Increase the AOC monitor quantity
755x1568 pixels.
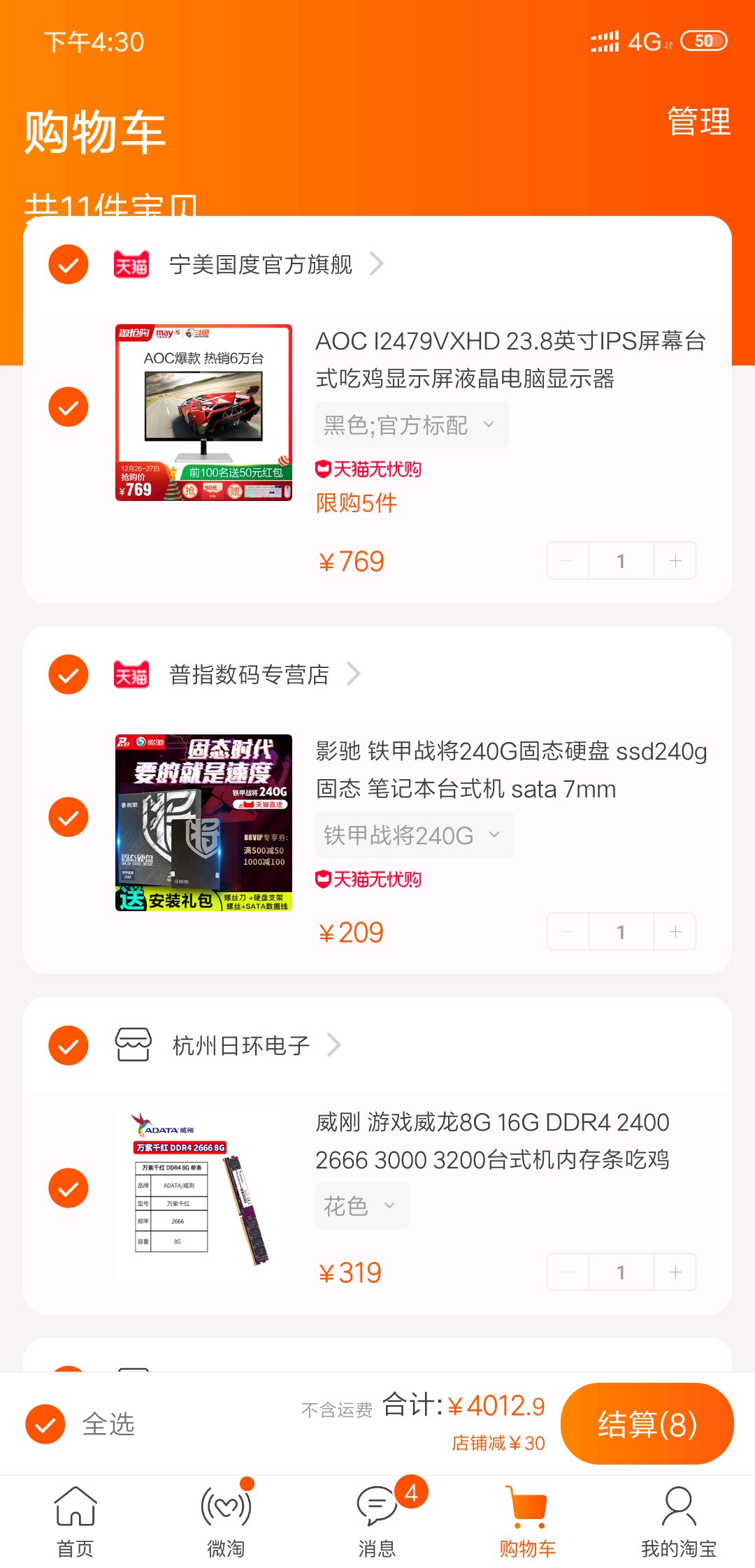coord(675,561)
